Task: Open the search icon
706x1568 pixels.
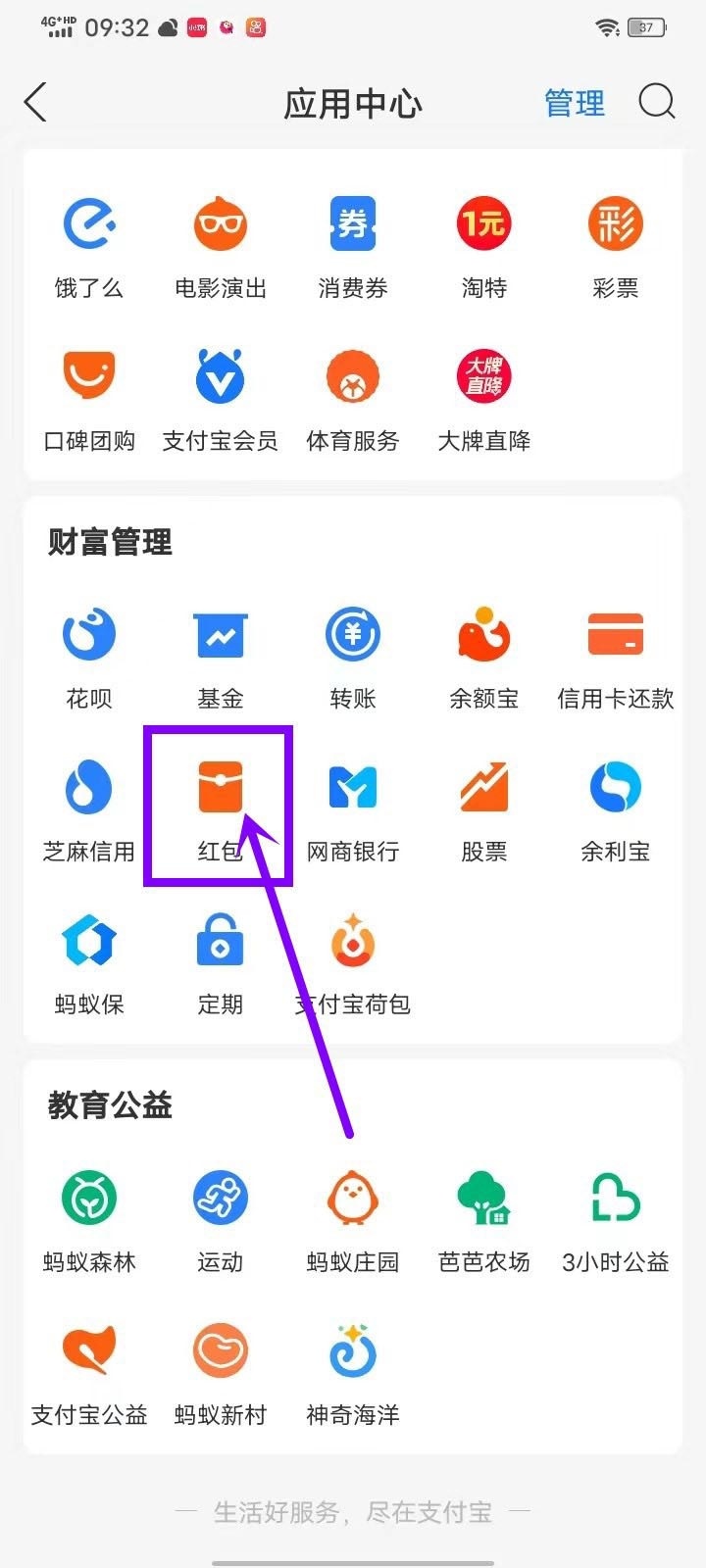Action: click(656, 102)
